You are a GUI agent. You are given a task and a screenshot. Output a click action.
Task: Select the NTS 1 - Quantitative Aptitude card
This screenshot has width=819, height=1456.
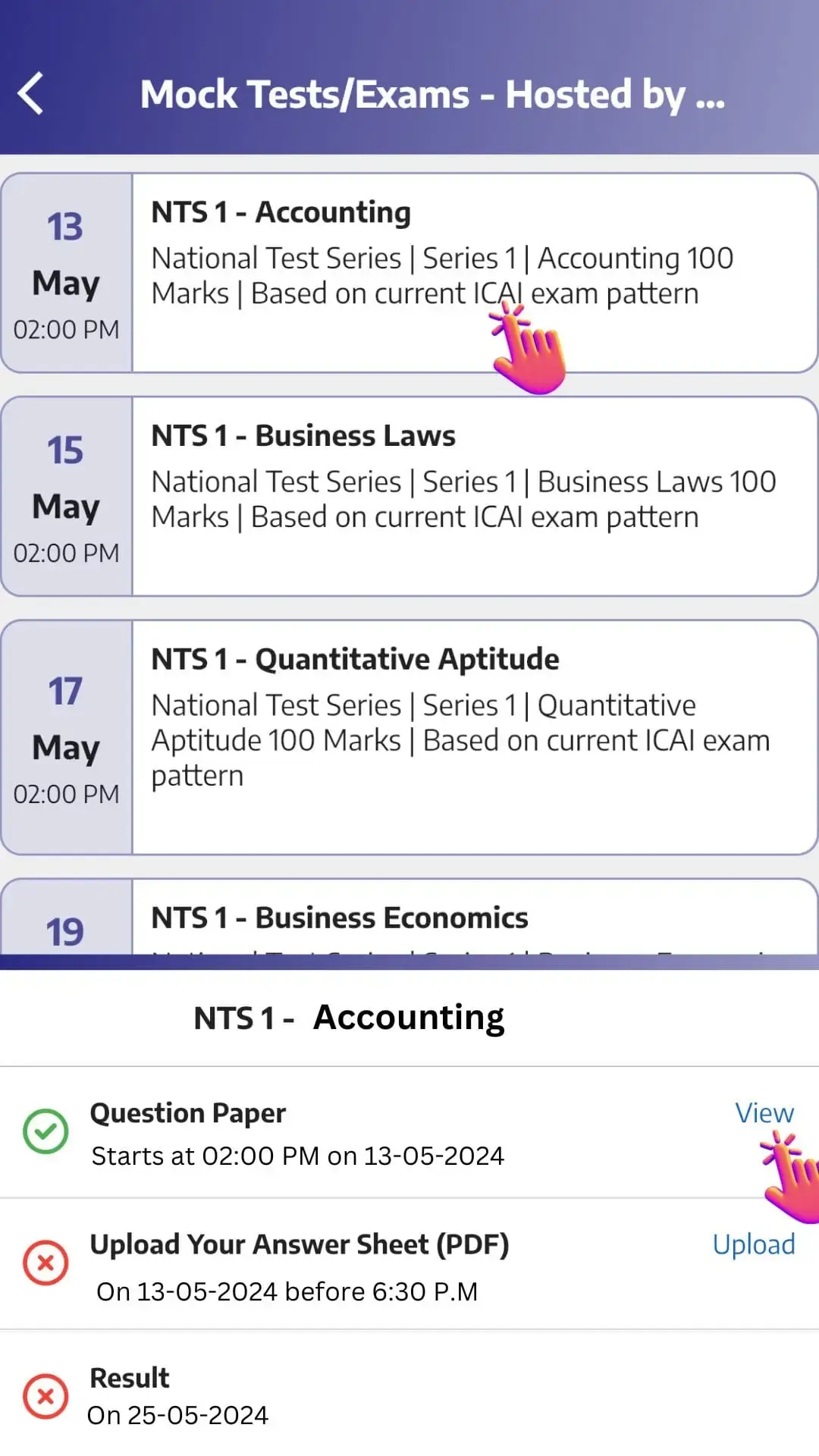[x=409, y=737]
